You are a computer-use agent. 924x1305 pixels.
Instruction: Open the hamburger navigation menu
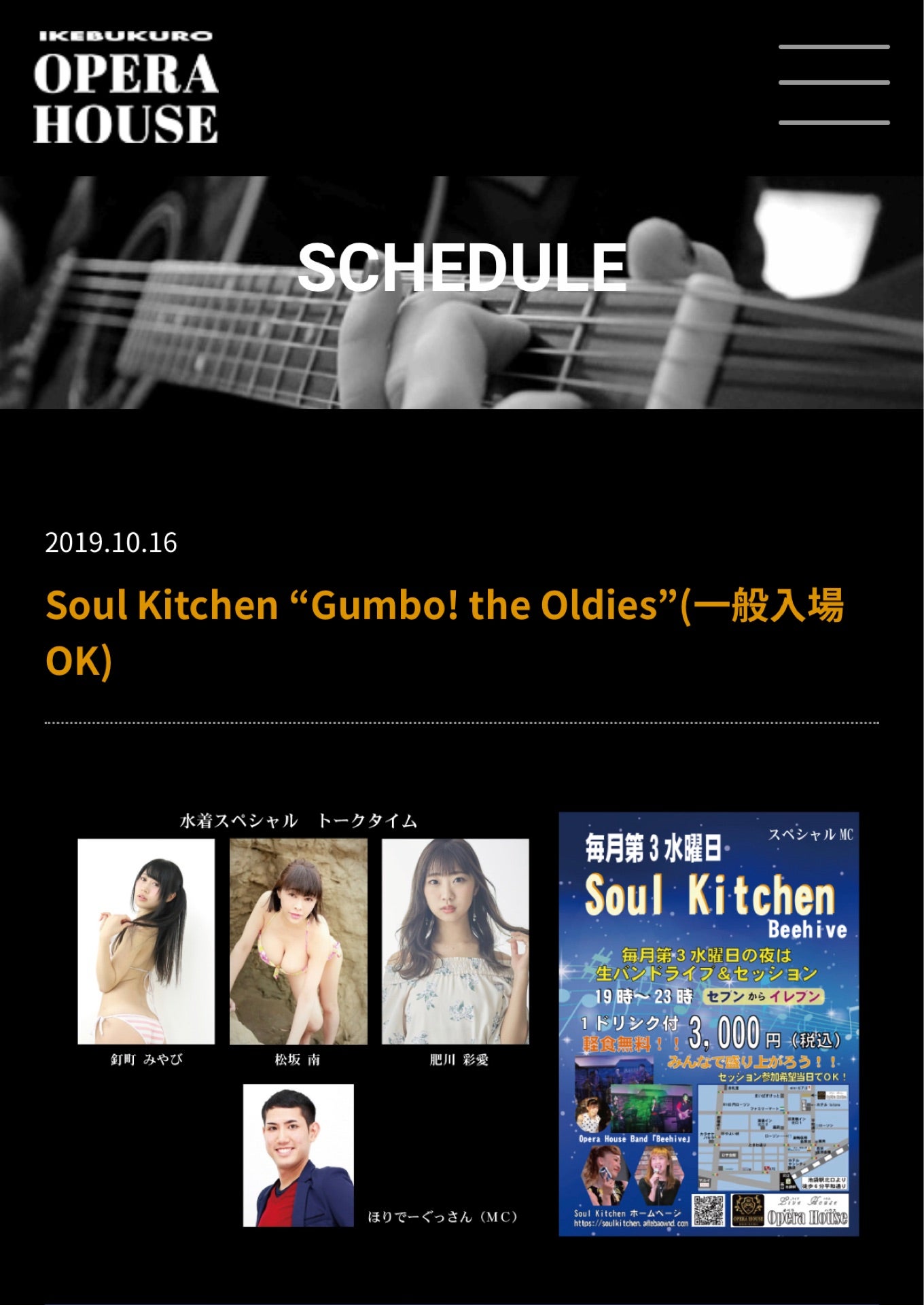tap(834, 85)
